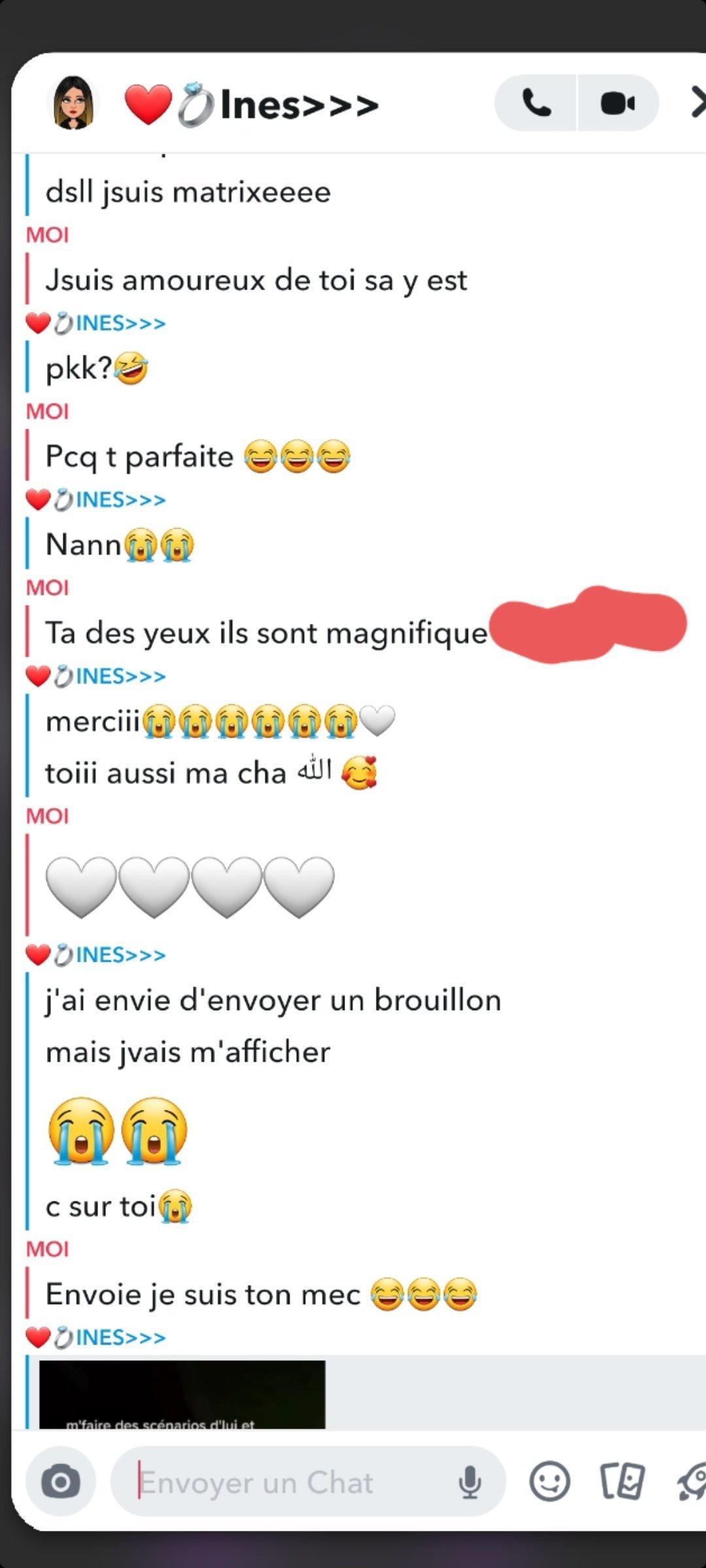Start a voice call with Ines

tap(536, 103)
